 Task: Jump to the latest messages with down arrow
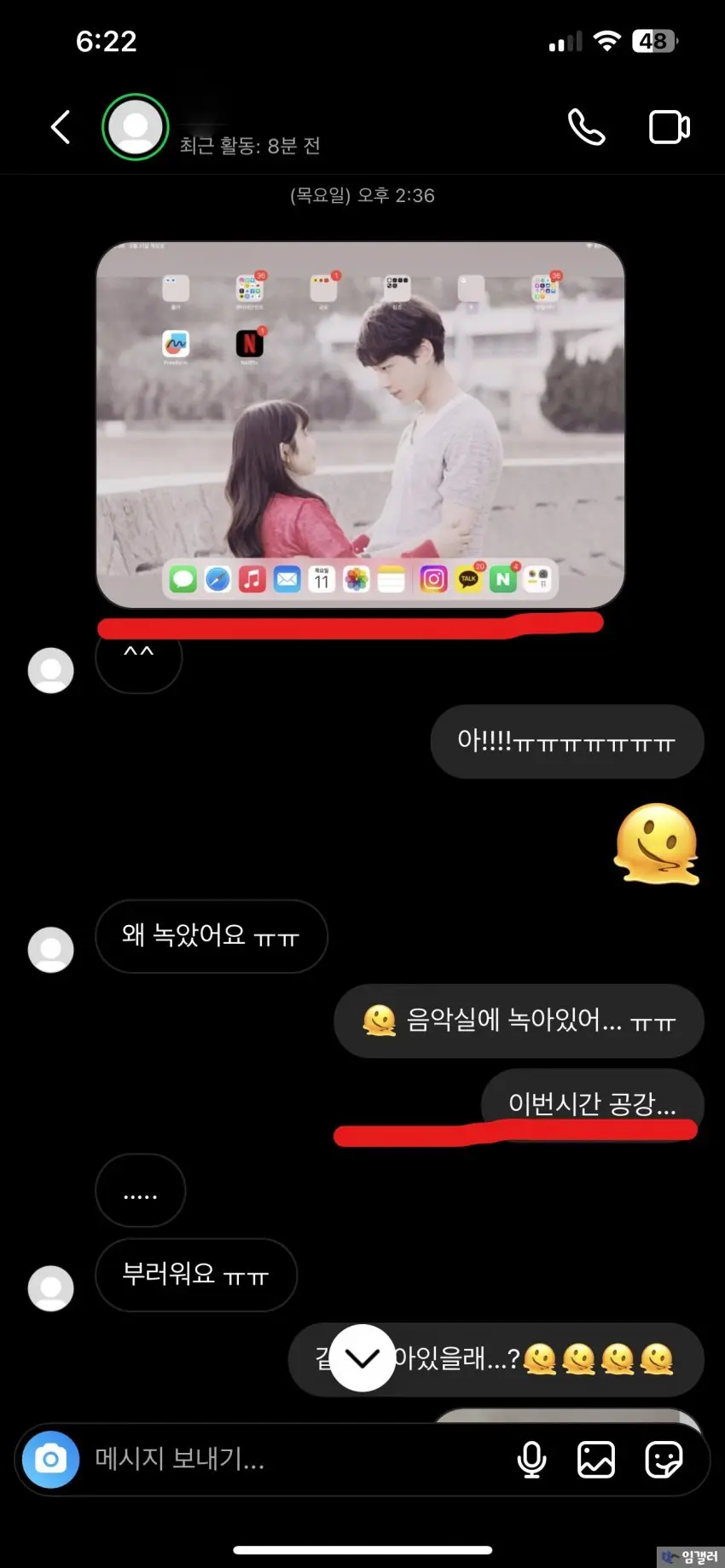362,1358
